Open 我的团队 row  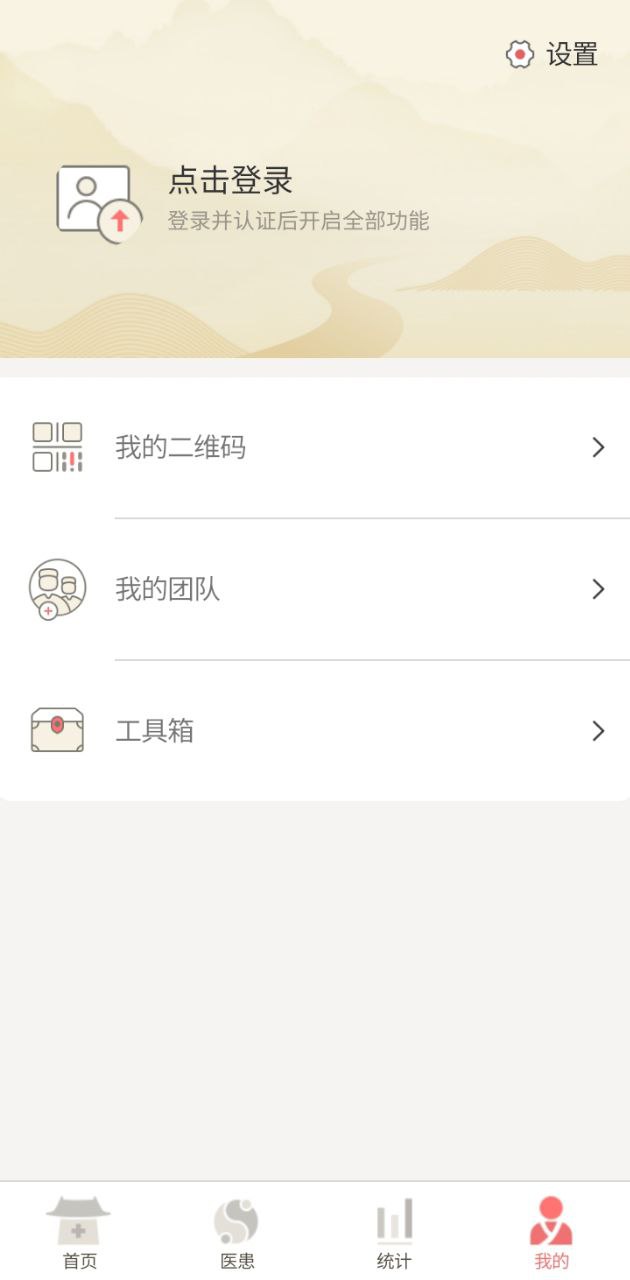coord(315,589)
